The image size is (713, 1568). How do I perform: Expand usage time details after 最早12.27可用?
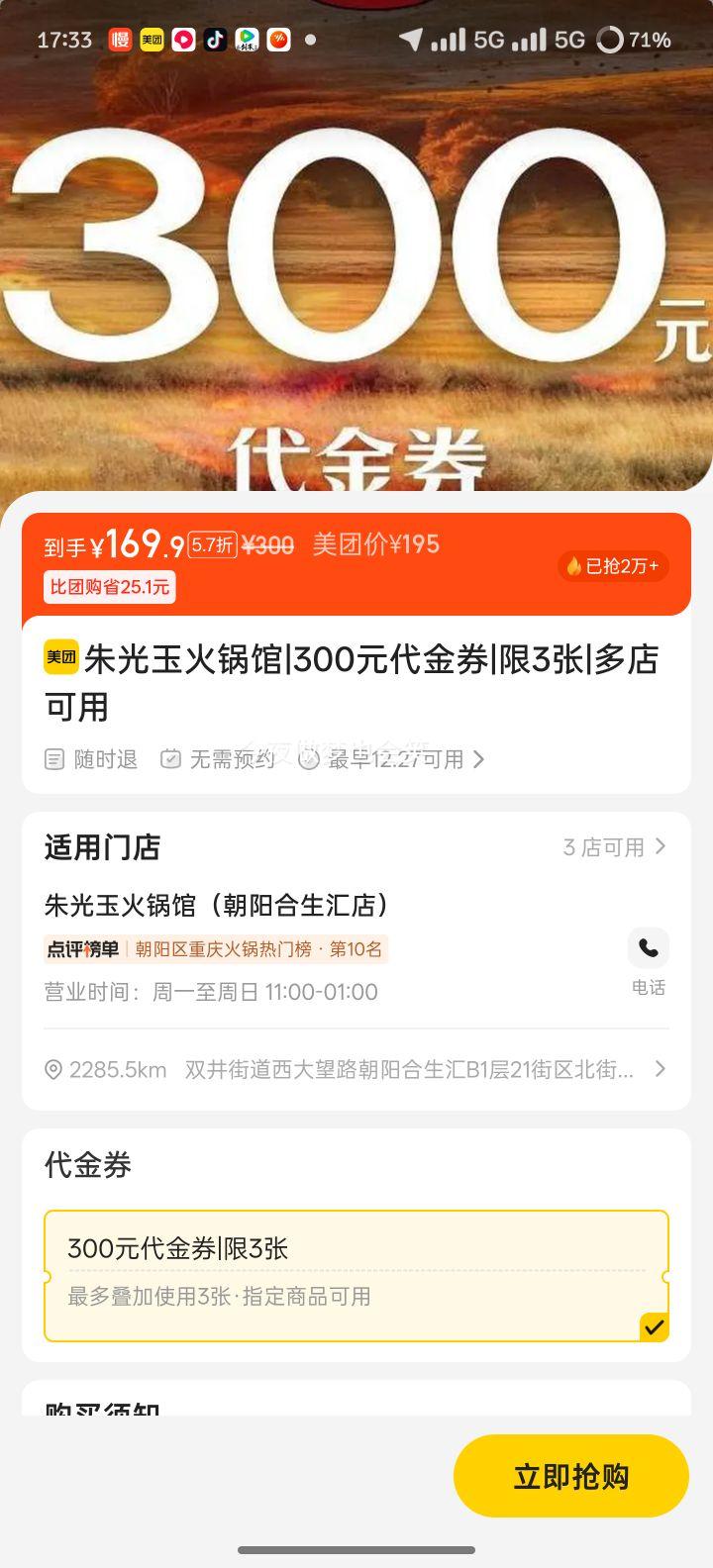[477, 759]
